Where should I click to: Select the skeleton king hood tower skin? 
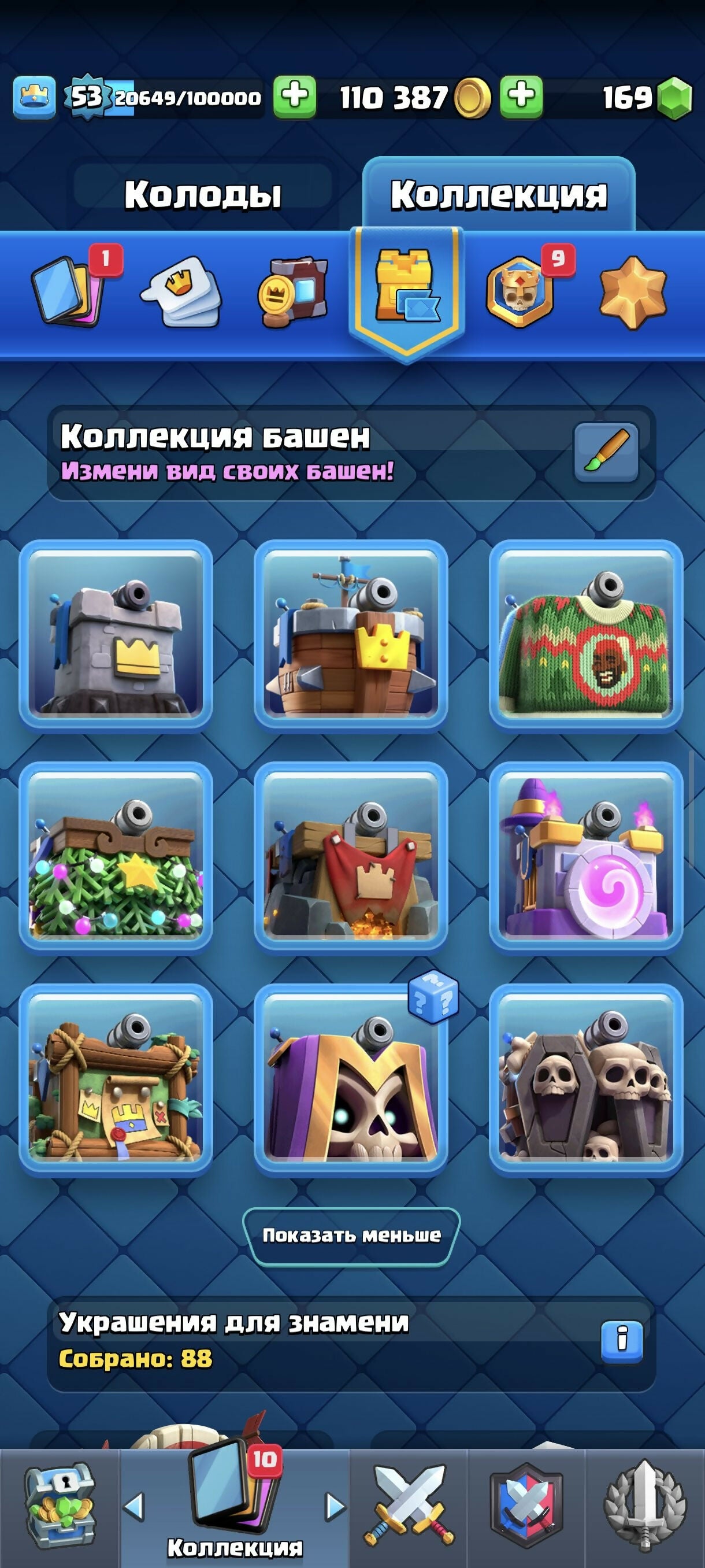tap(351, 1078)
